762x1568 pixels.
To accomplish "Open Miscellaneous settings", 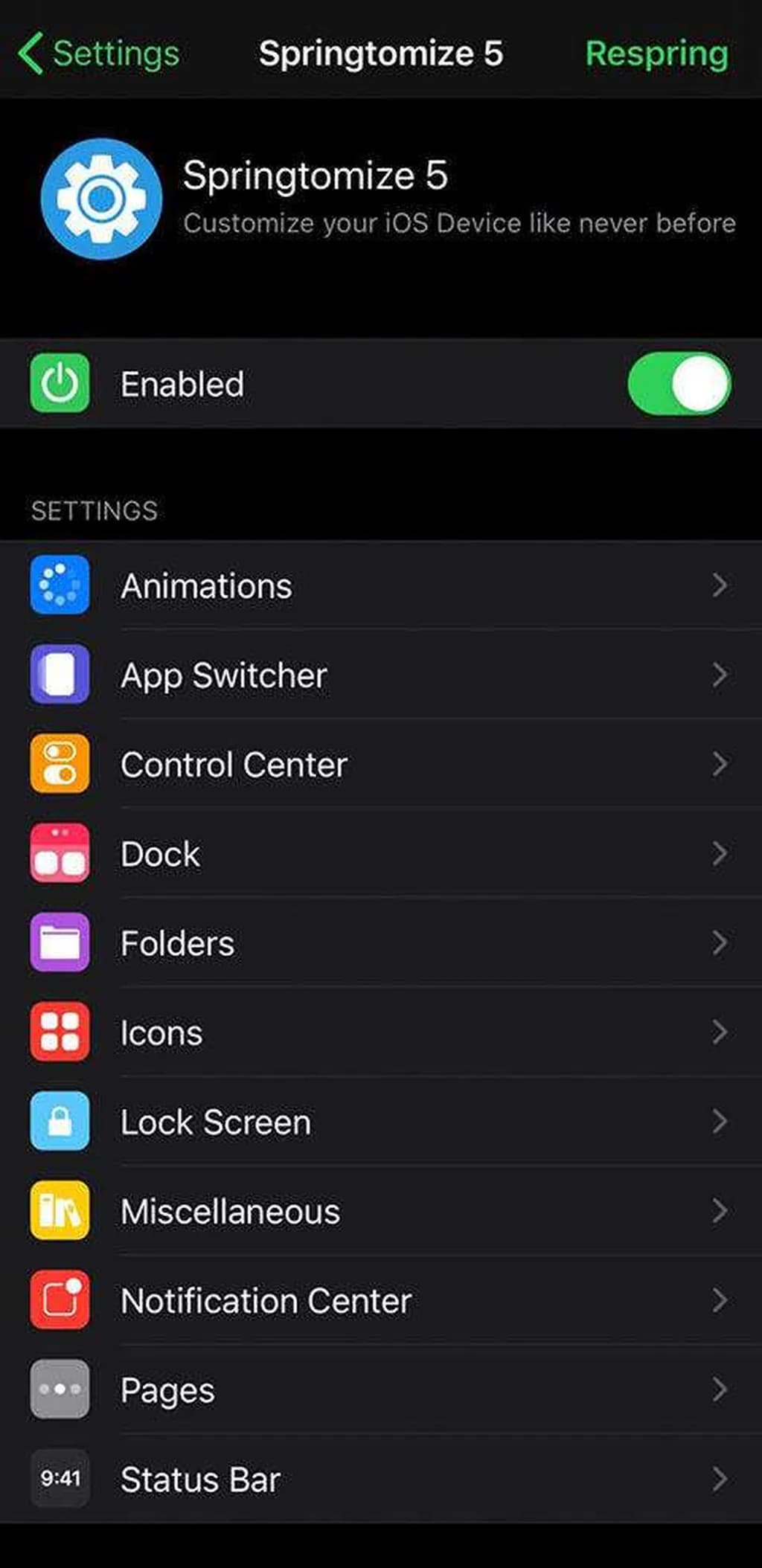I will coord(381,1211).
